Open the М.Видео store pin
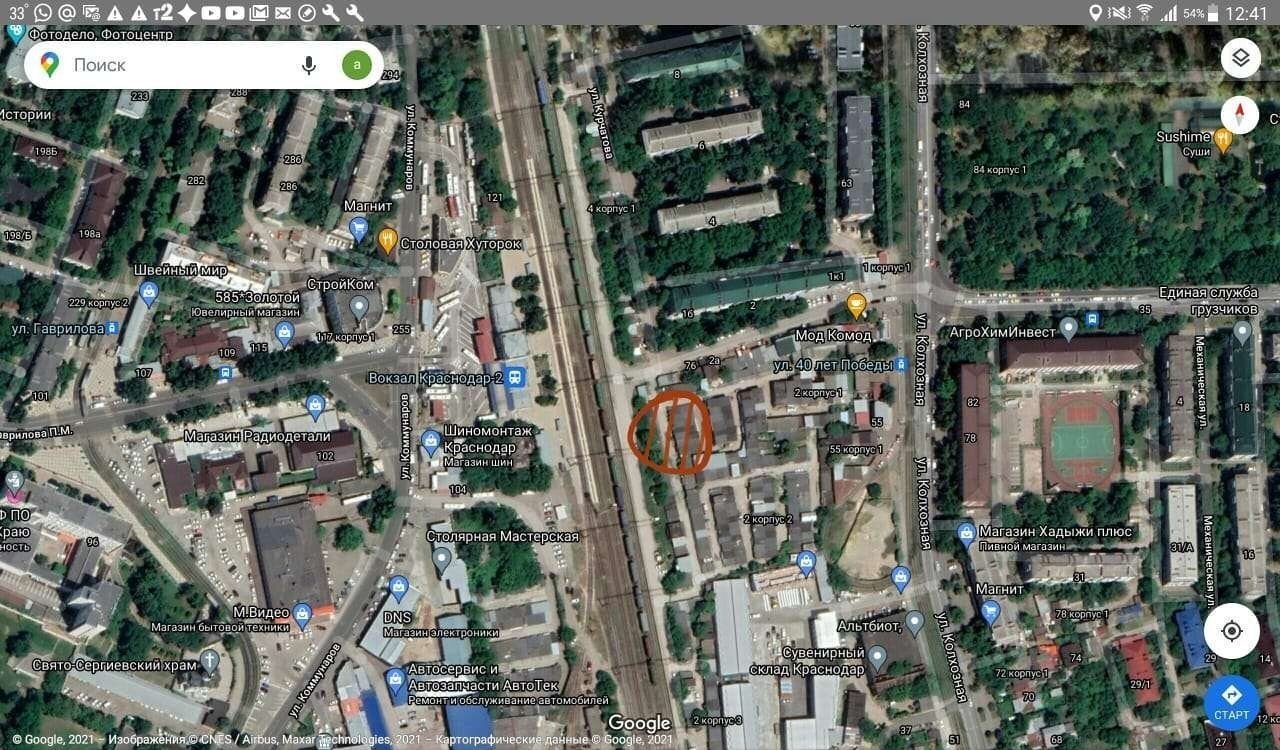Viewport: 1280px width, 750px height. (302, 612)
